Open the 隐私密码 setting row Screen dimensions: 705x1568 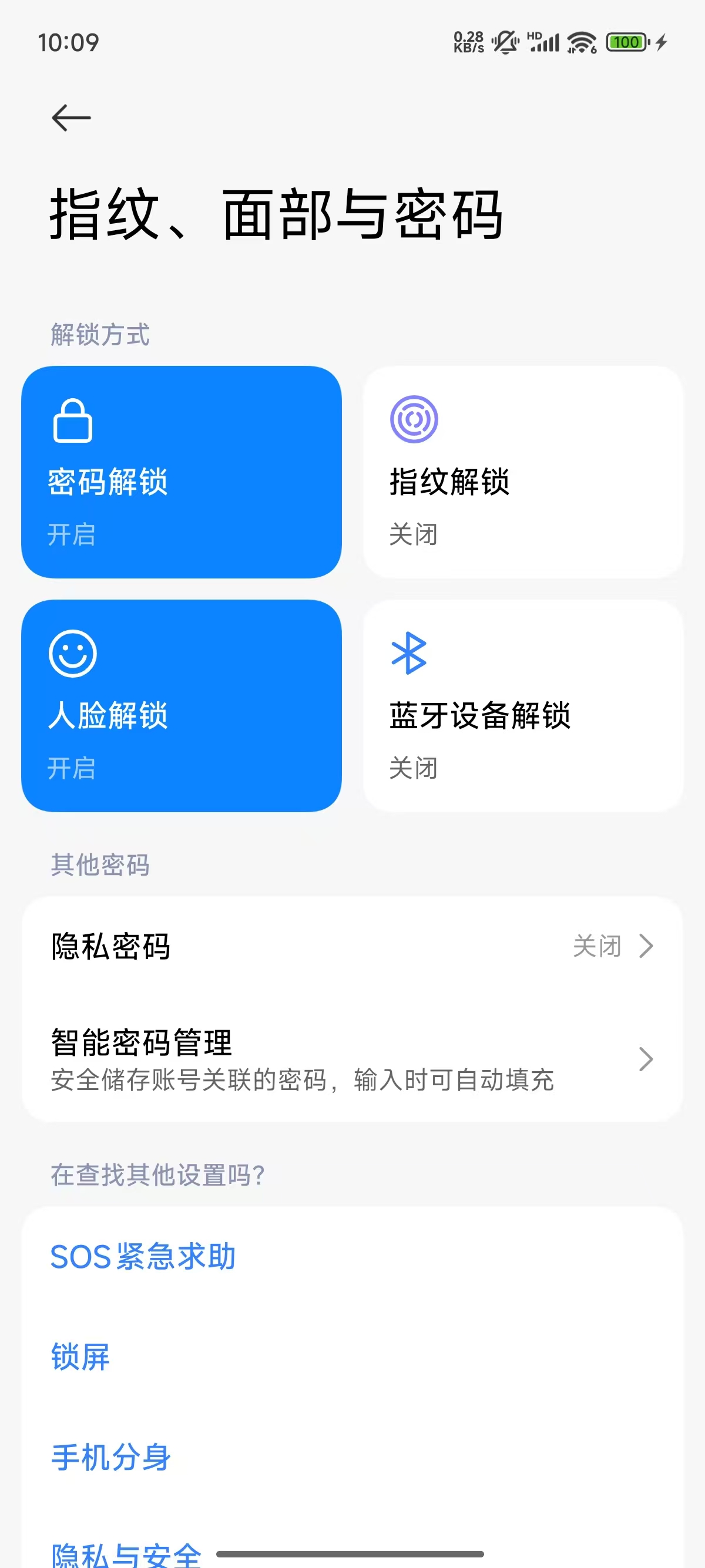tap(352, 946)
